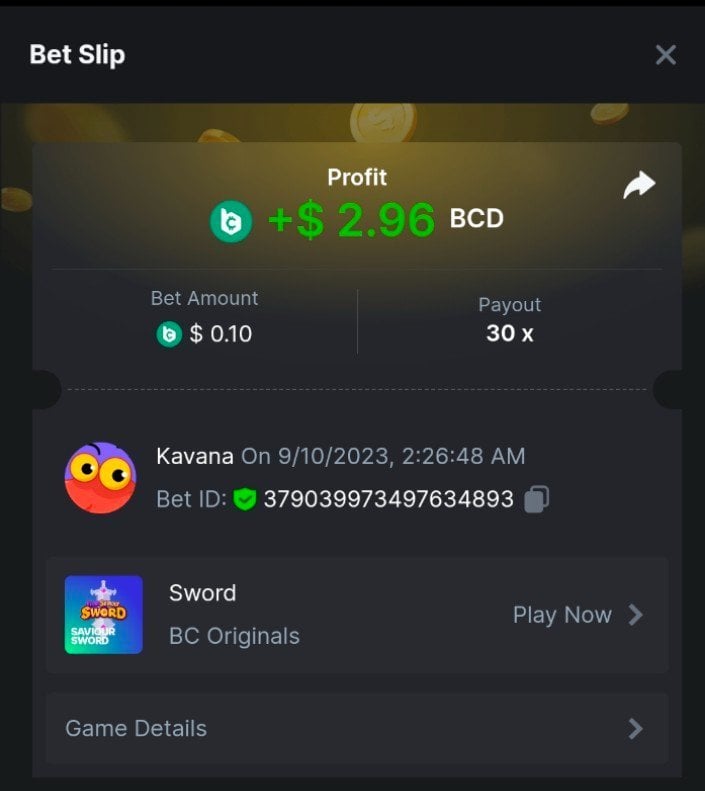Copy the Bet ID number
705x791 pixels.
537,499
